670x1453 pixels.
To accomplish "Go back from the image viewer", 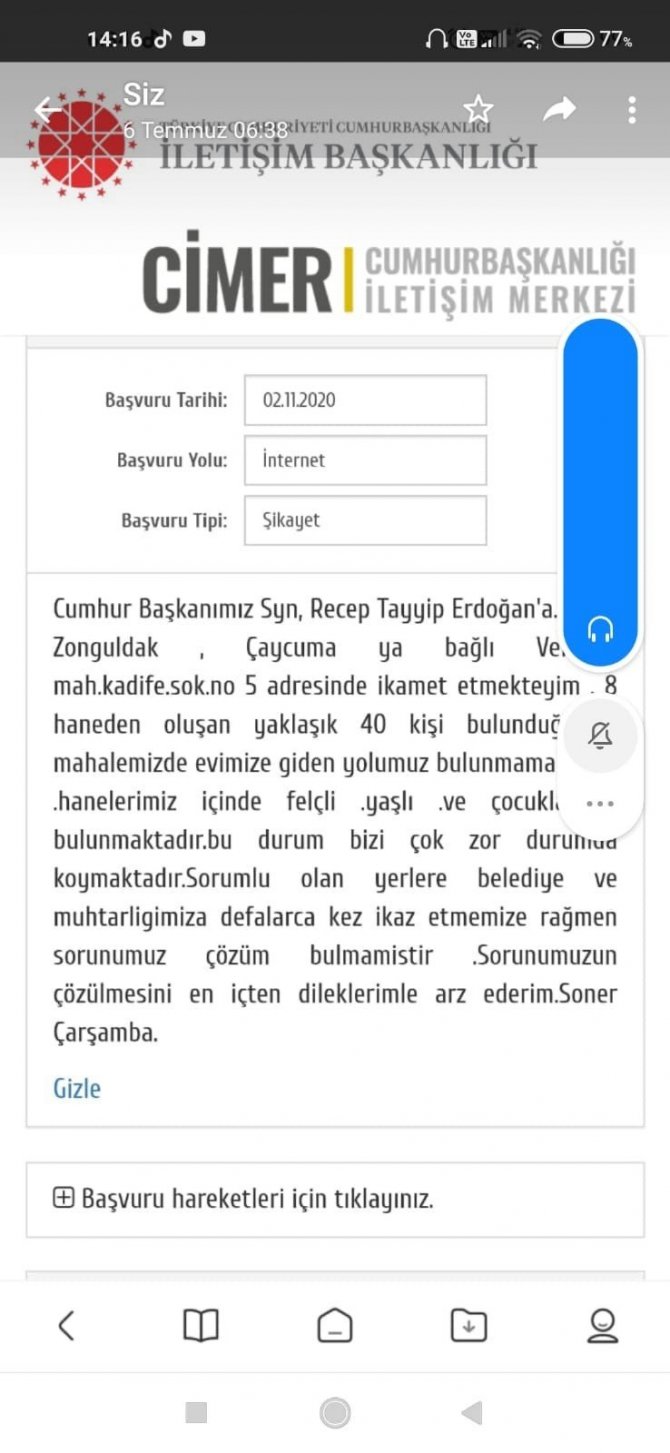I will [46, 109].
